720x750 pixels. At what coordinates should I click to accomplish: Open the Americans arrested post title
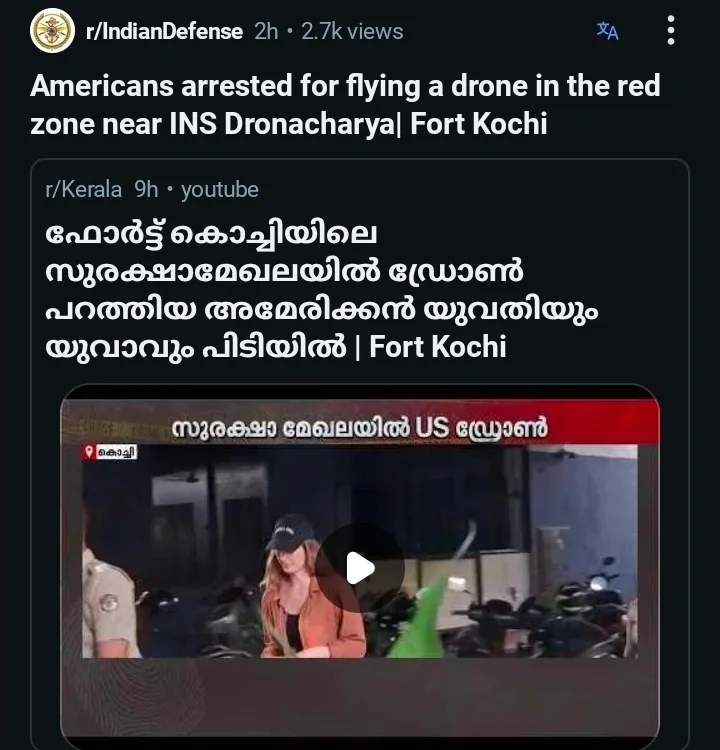345,105
